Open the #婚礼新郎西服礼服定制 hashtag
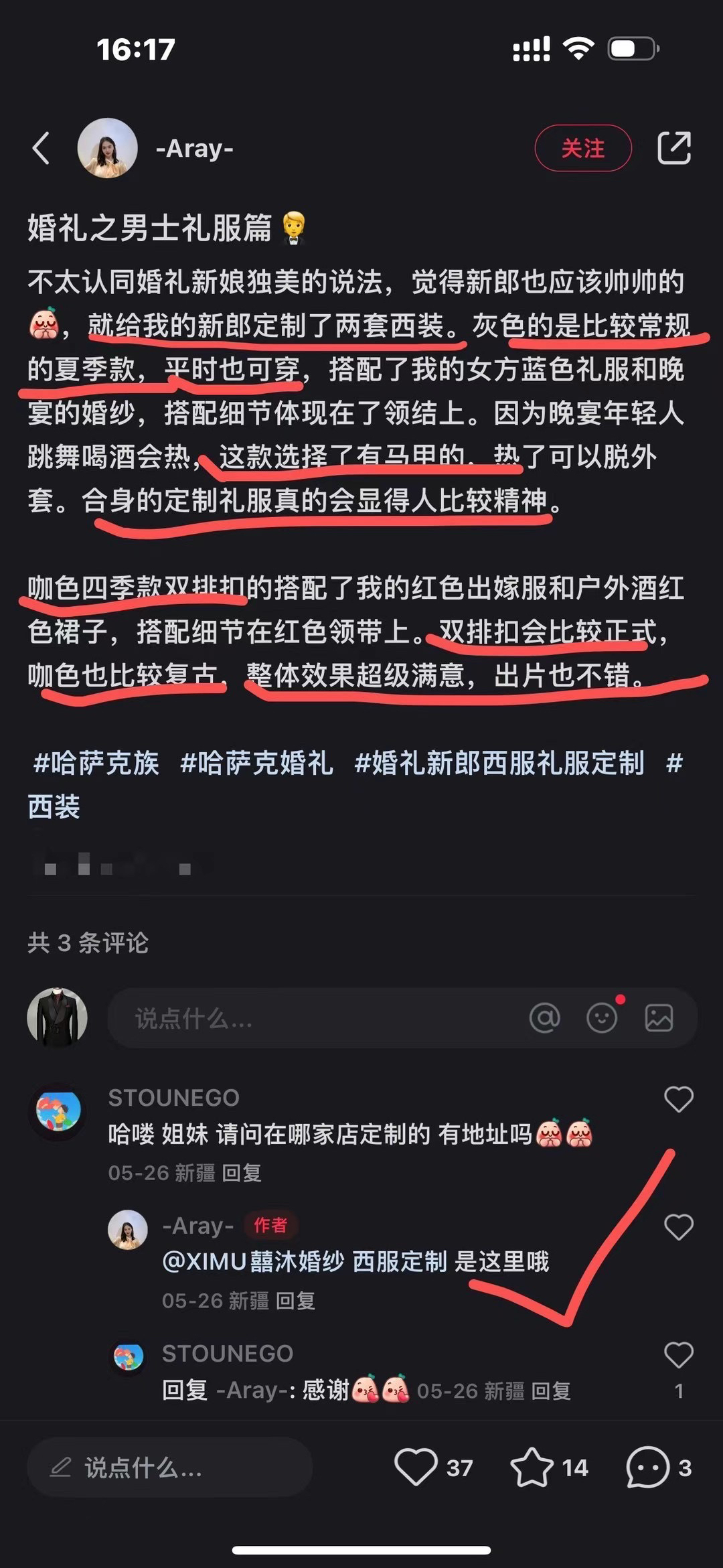This screenshot has width=723, height=1568. [499, 763]
